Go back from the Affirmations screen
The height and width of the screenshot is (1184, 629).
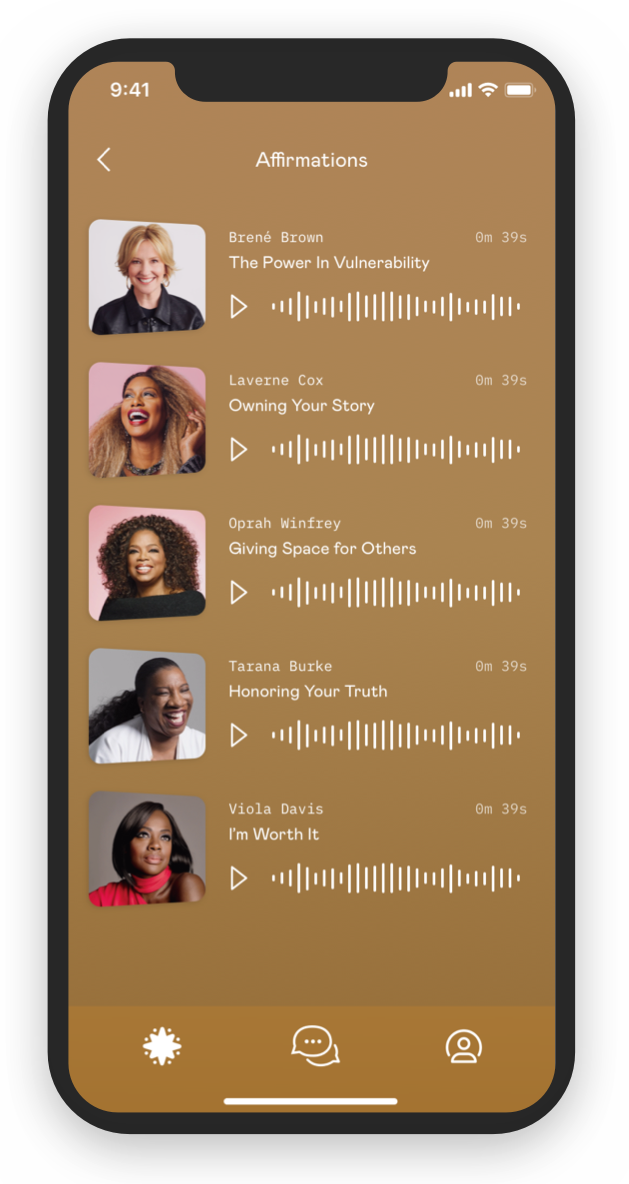[104, 160]
